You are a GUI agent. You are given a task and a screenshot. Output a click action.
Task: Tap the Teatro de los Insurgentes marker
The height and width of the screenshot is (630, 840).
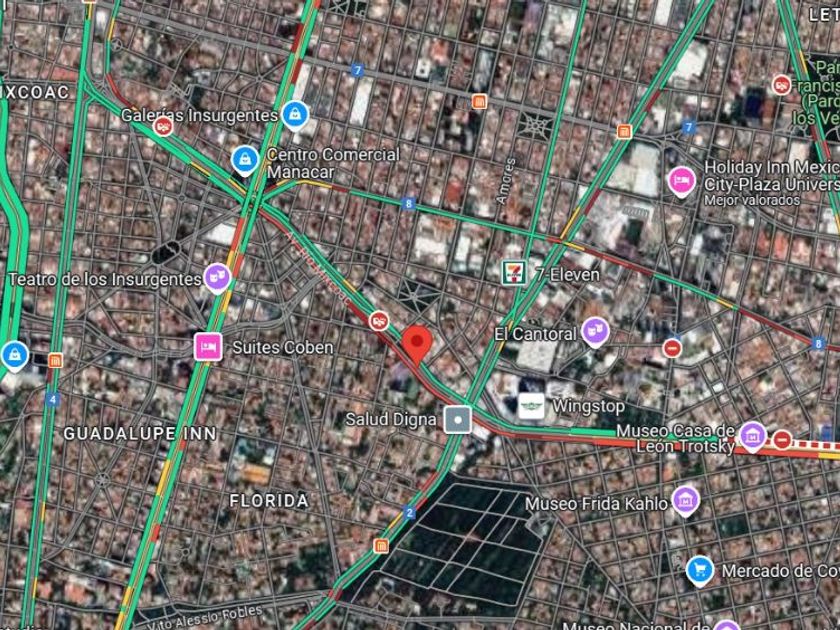(217, 278)
